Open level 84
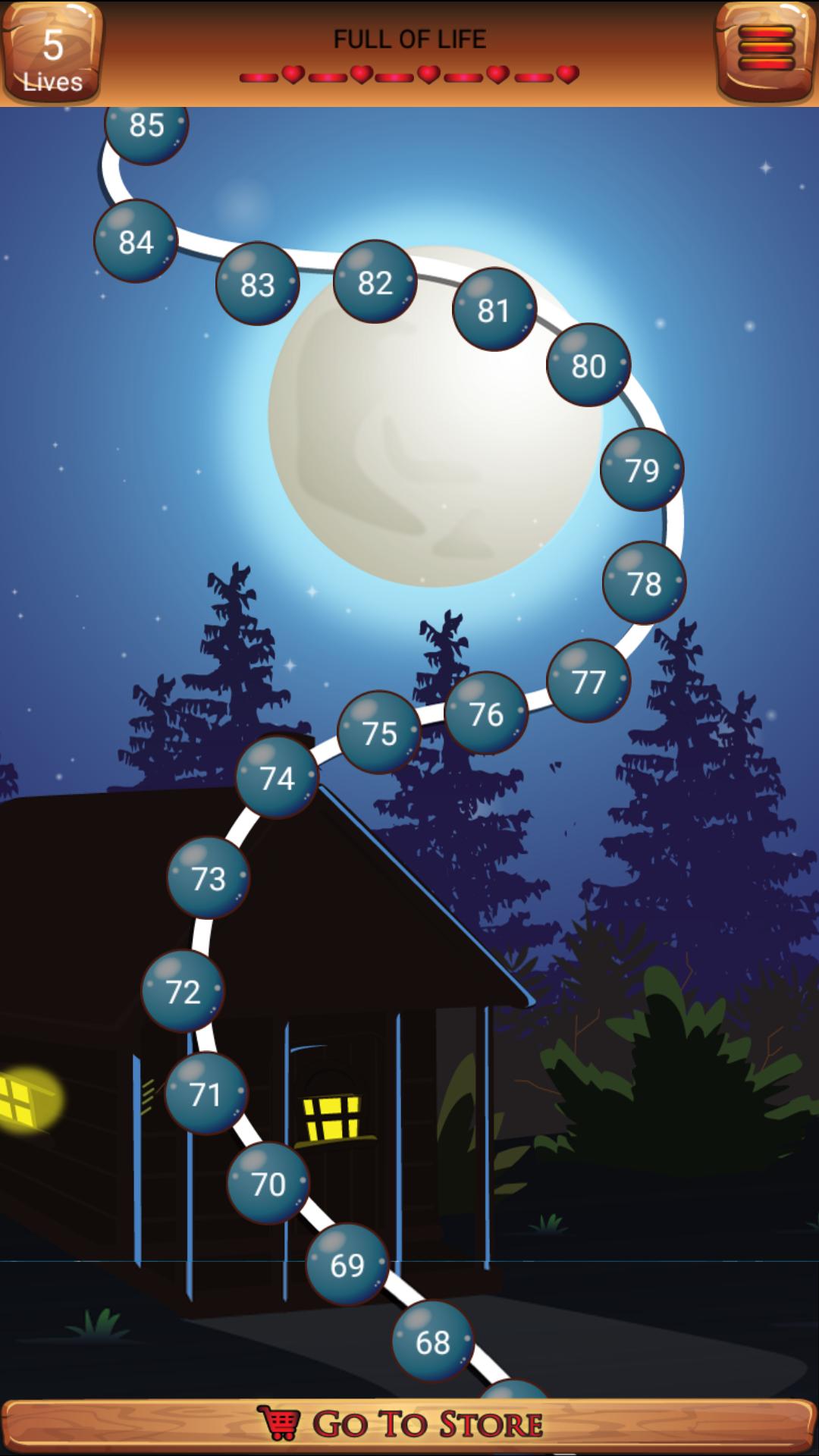 coord(136,241)
